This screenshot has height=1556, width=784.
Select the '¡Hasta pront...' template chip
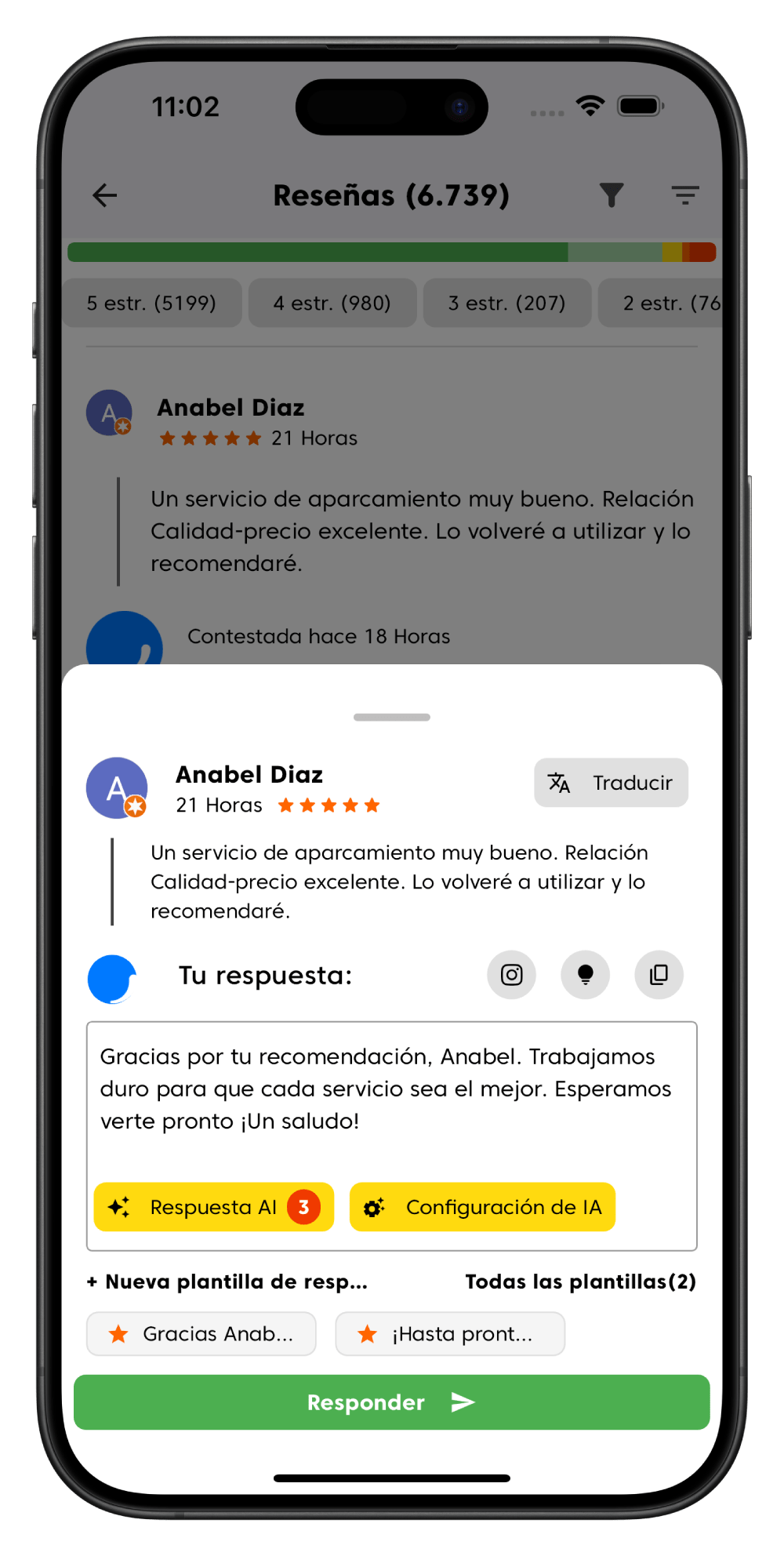click(x=449, y=1333)
